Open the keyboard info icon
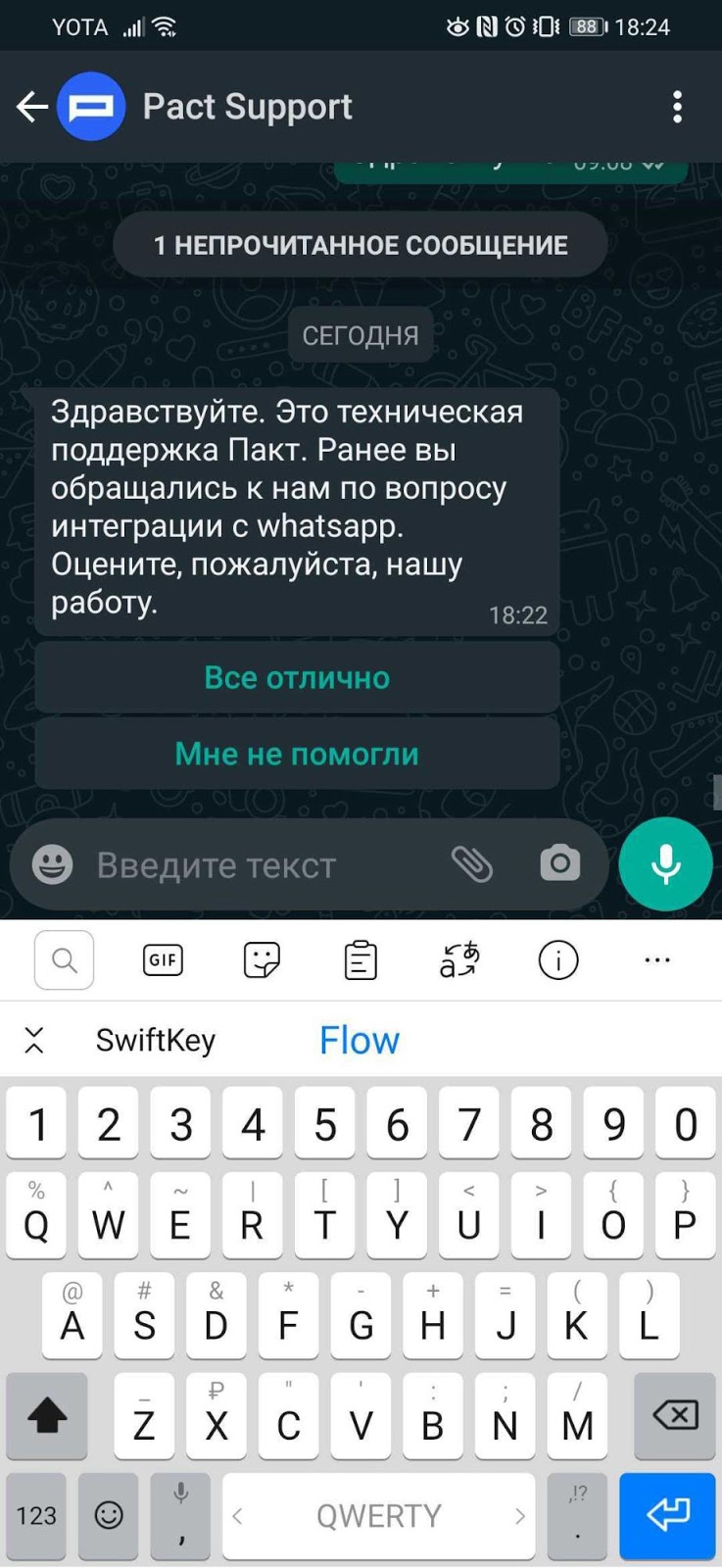The image size is (722, 1568). [x=558, y=960]
